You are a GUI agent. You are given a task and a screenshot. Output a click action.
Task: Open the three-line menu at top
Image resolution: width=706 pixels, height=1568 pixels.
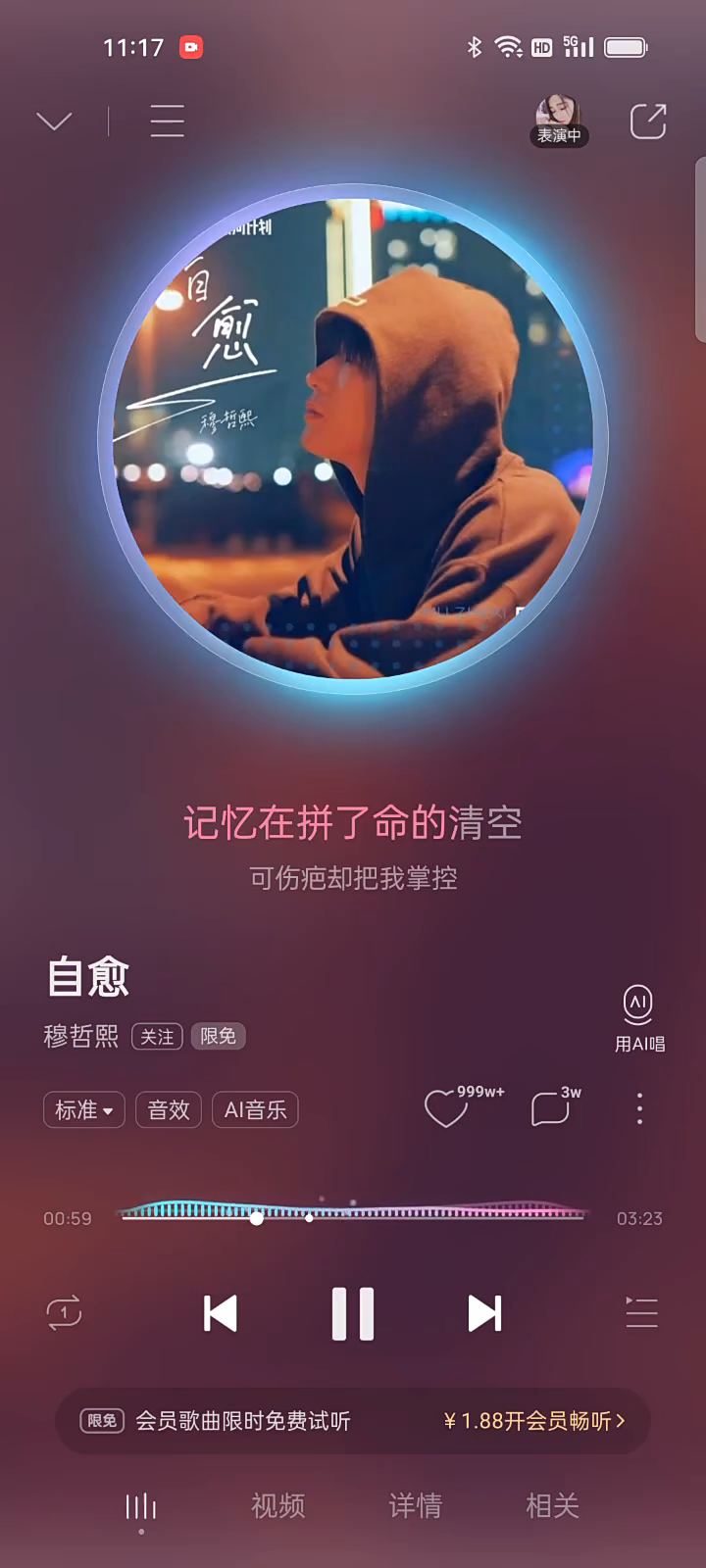point(167,122)
